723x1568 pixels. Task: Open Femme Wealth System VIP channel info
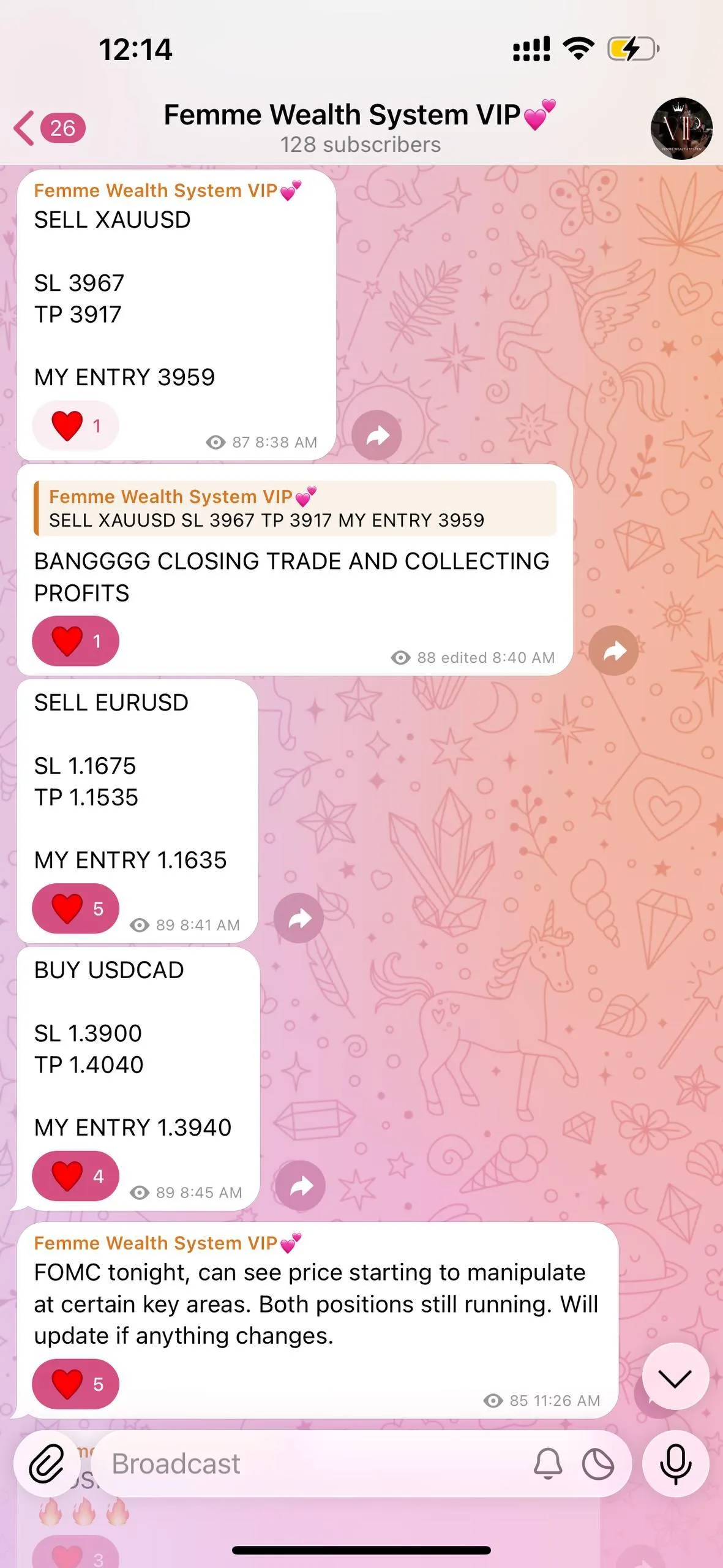pos(360,127)
